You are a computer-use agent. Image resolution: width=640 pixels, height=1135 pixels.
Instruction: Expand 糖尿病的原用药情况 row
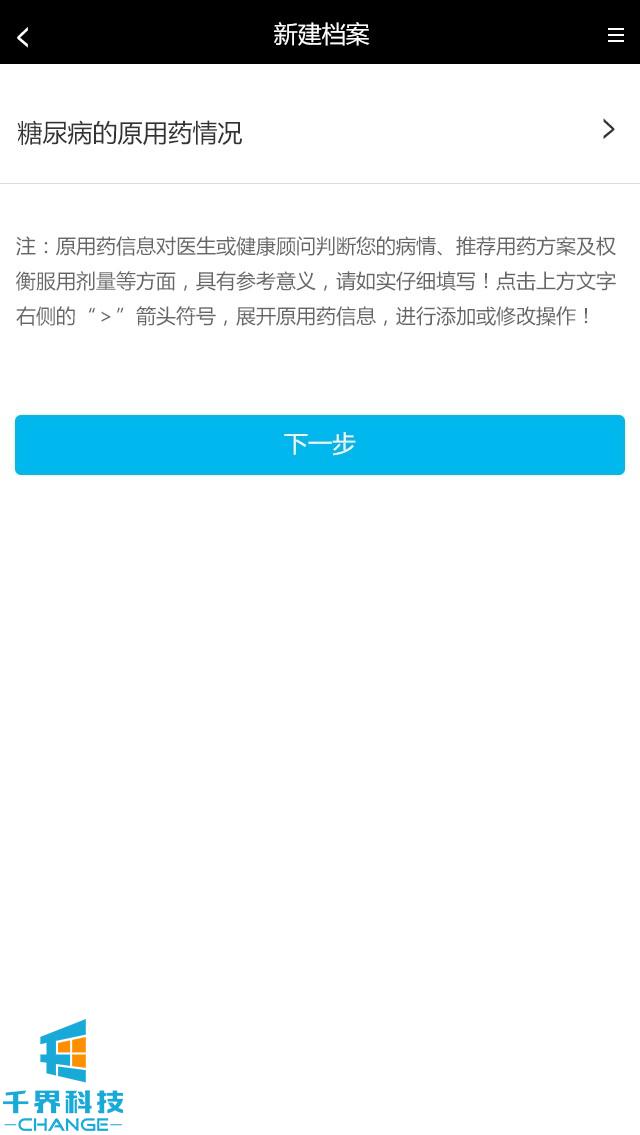pyautogui.click(x=608, y=129)
